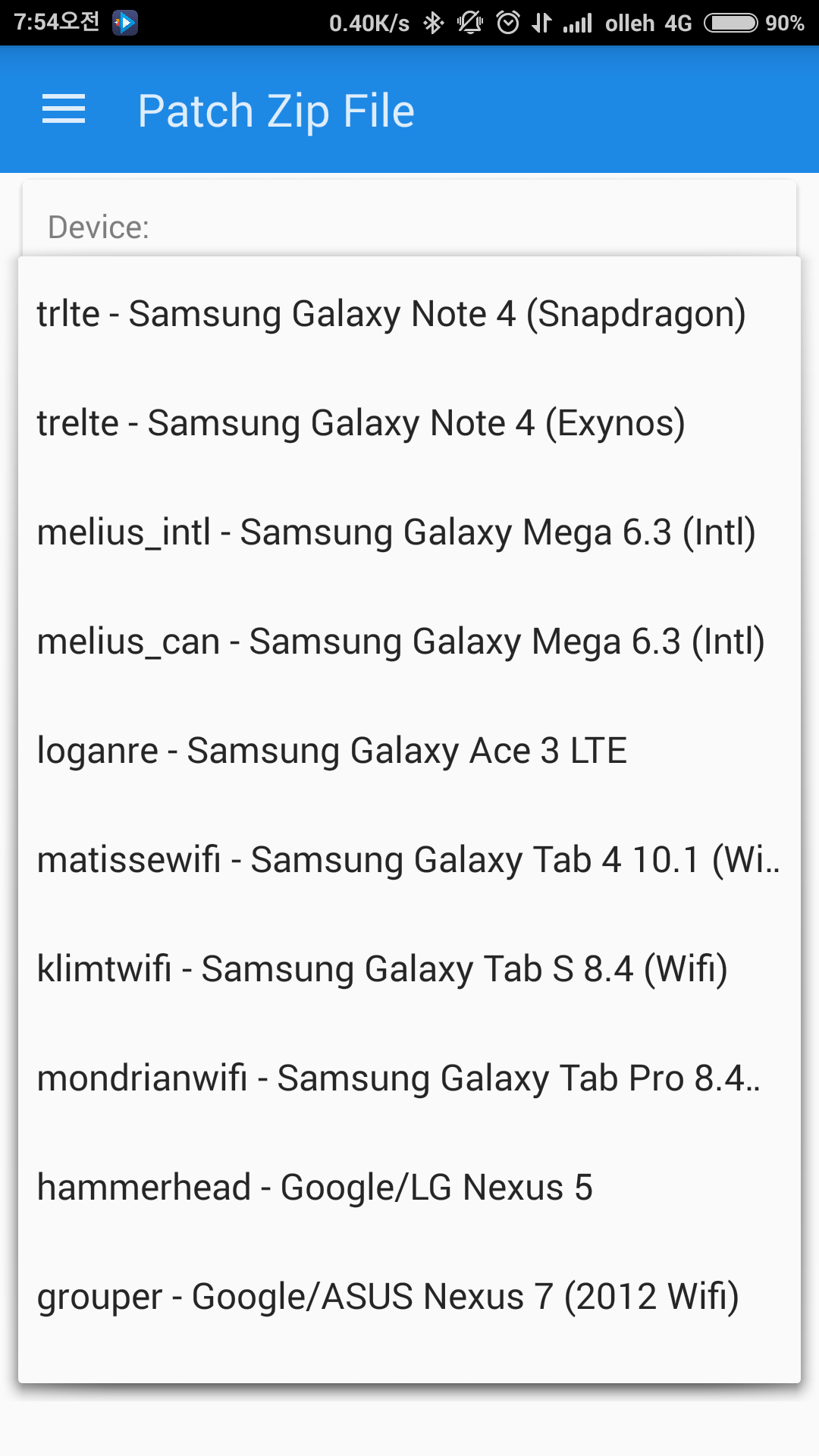Select matissewifi Samsung Galaxy Tab 4 10.1
This screenshot has height=1456, width=819.
click(x=408, y=860)
